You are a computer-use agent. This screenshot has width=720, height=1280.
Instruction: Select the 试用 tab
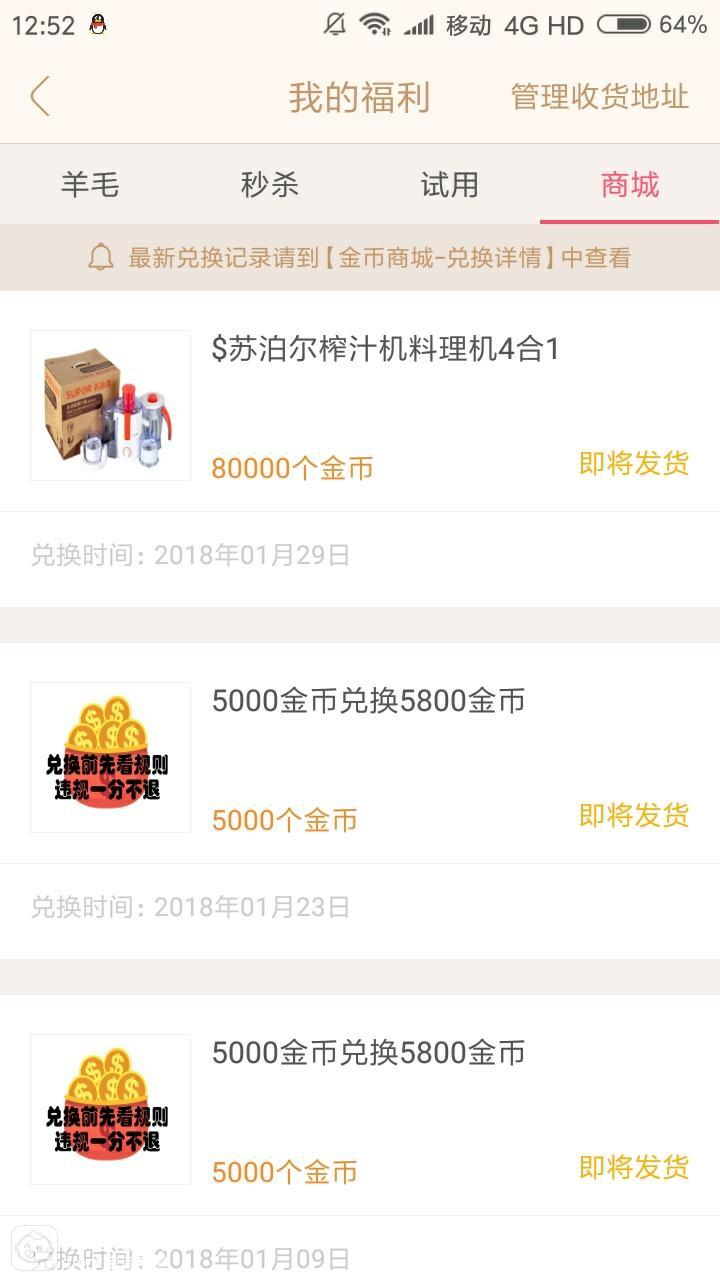tap(450, 185)
